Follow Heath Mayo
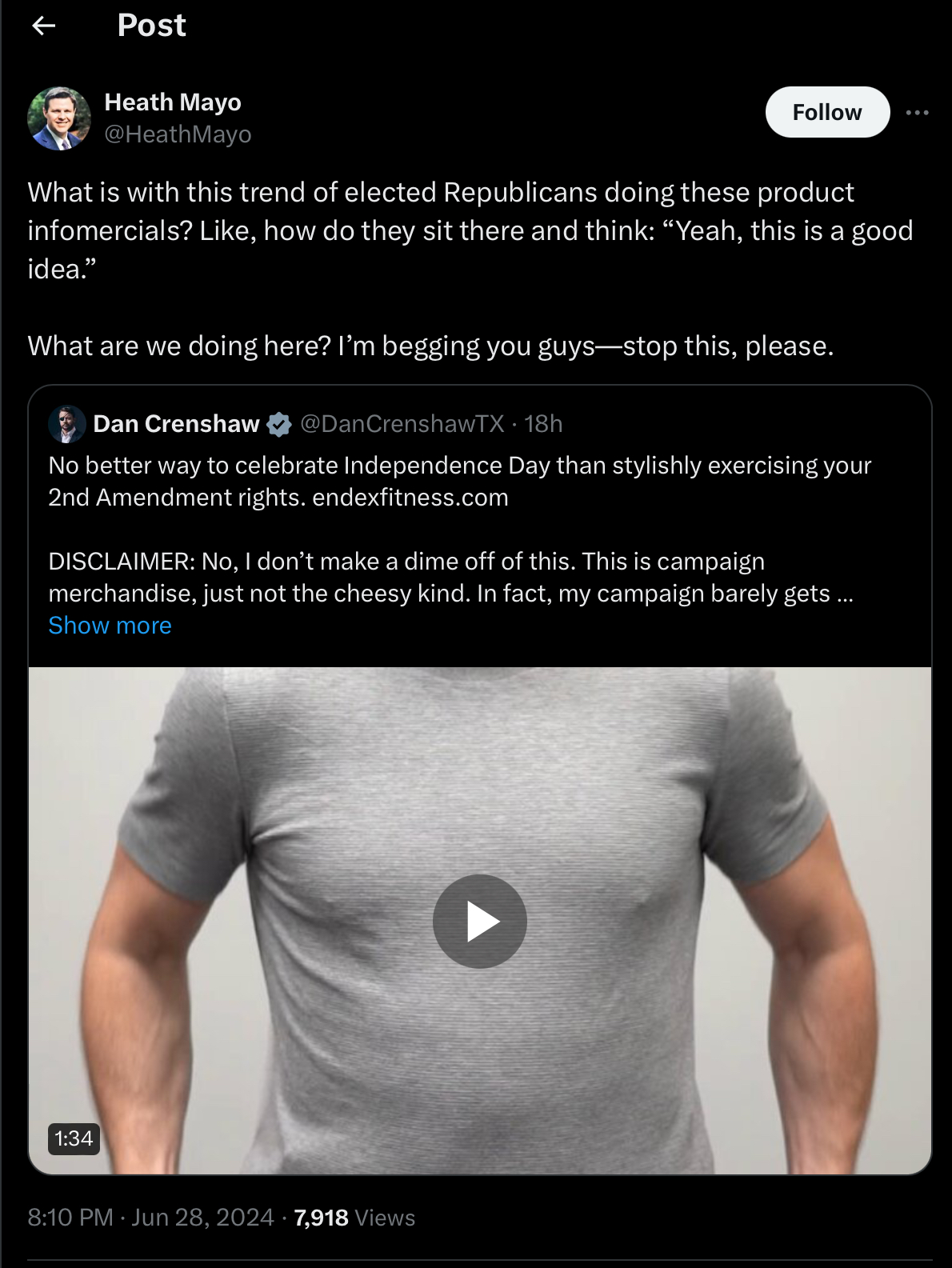The width and height of the screenshot is (952, 1268). click(x=826, y=112)
